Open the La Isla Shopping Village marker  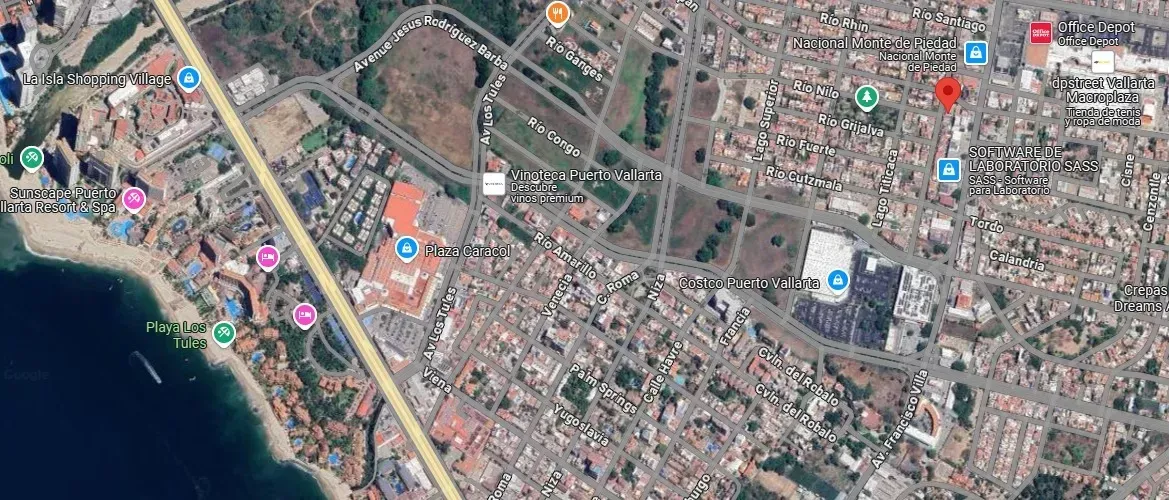189,78
